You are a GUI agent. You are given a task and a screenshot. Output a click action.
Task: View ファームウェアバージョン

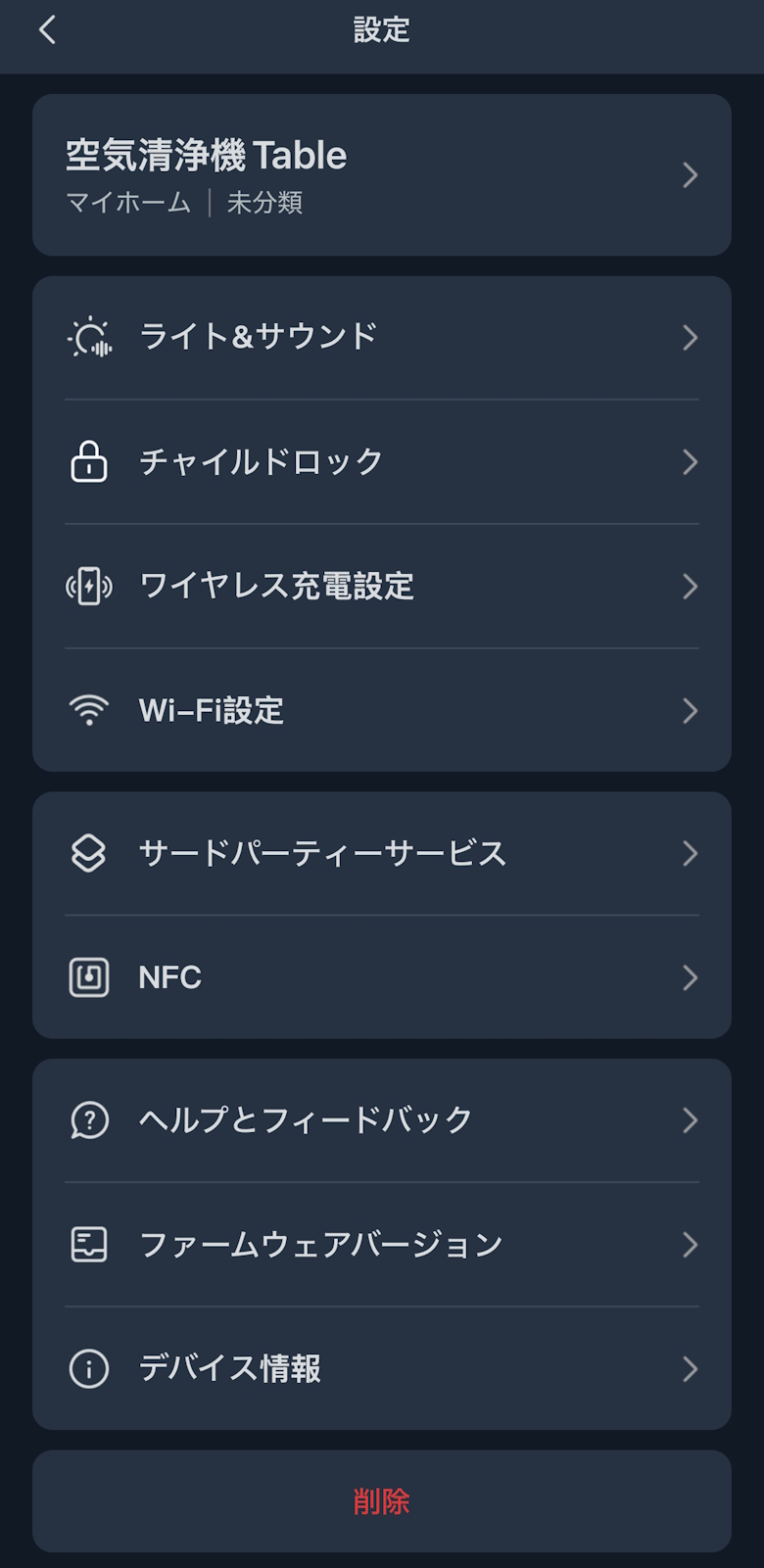381,1245
